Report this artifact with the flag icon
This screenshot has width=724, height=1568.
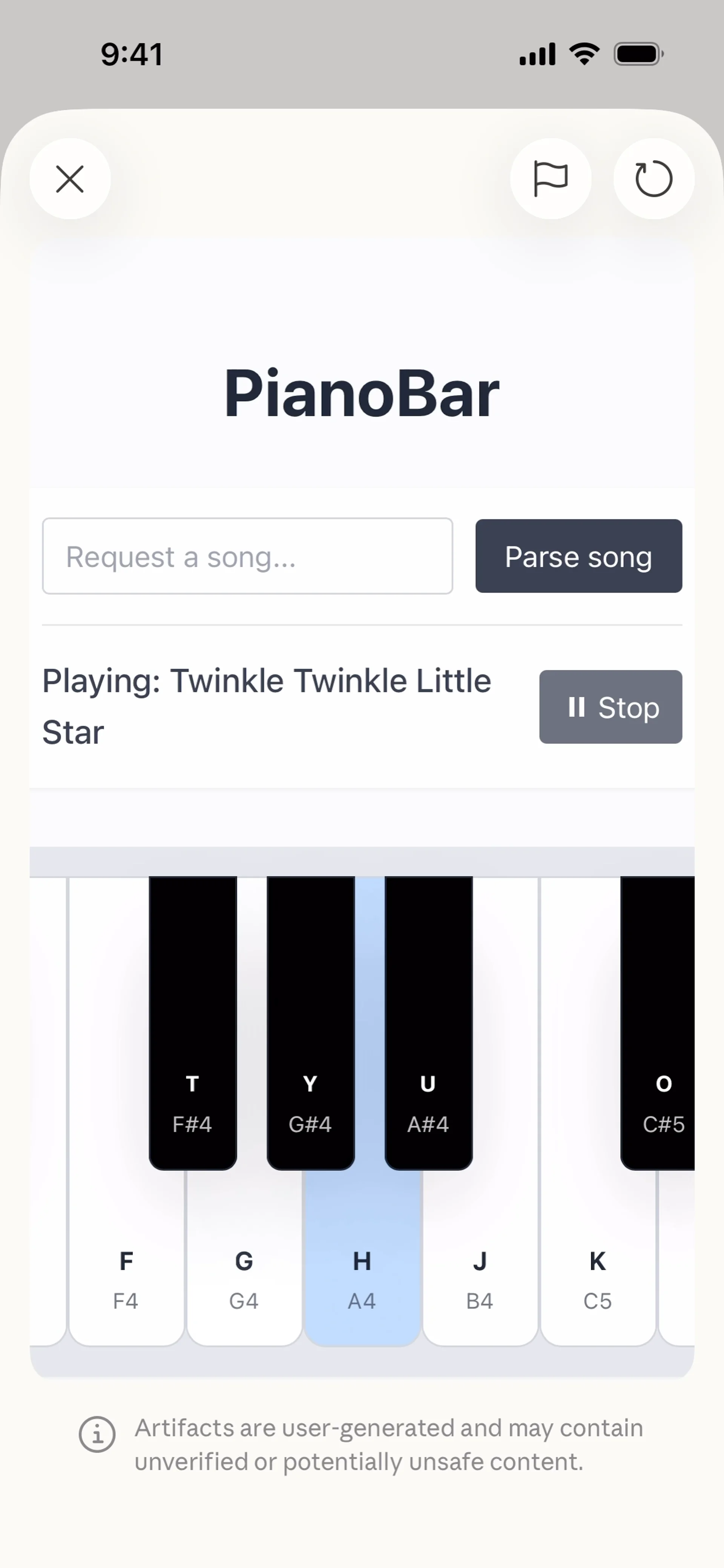pyautogui.click(x=551, y=179)
